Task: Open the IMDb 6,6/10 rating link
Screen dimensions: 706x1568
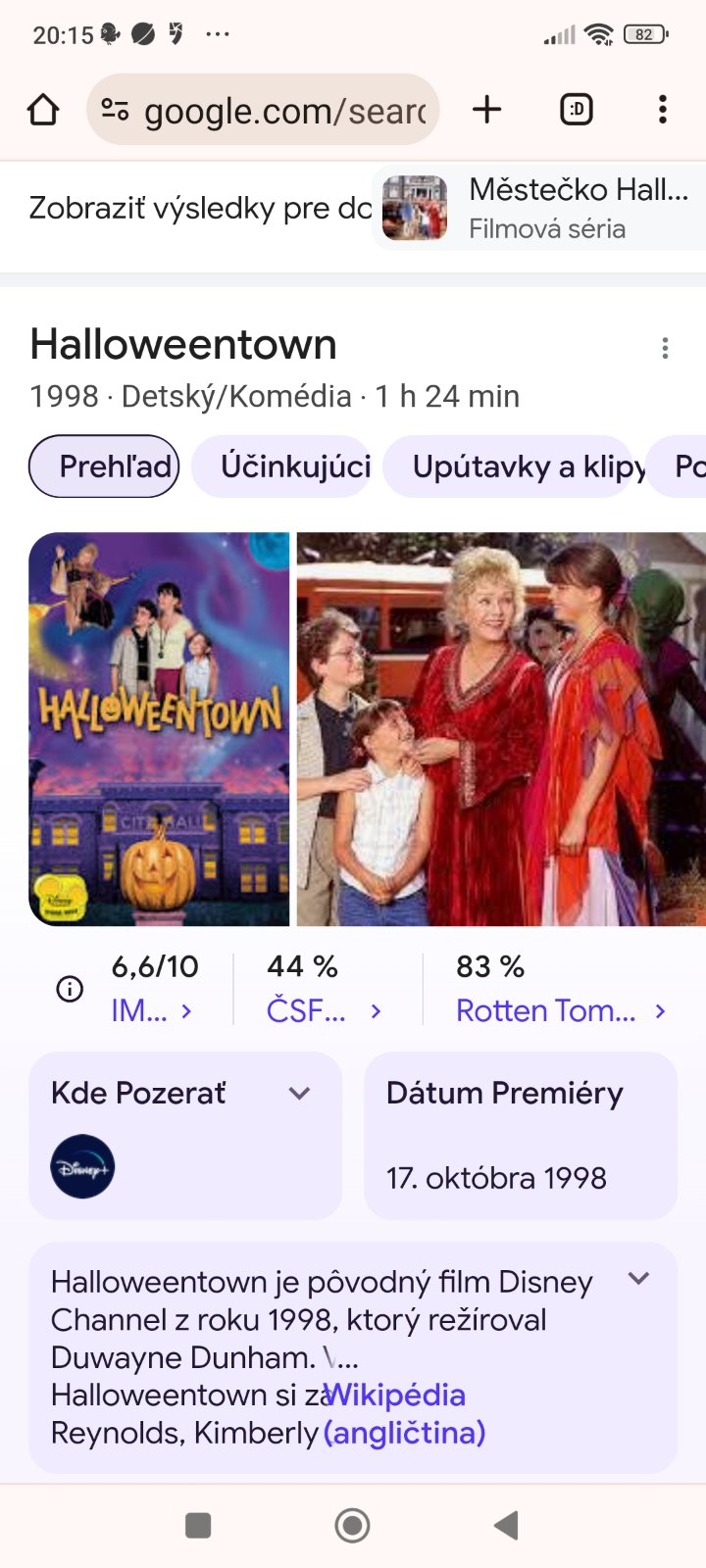Action: point(154,990)
